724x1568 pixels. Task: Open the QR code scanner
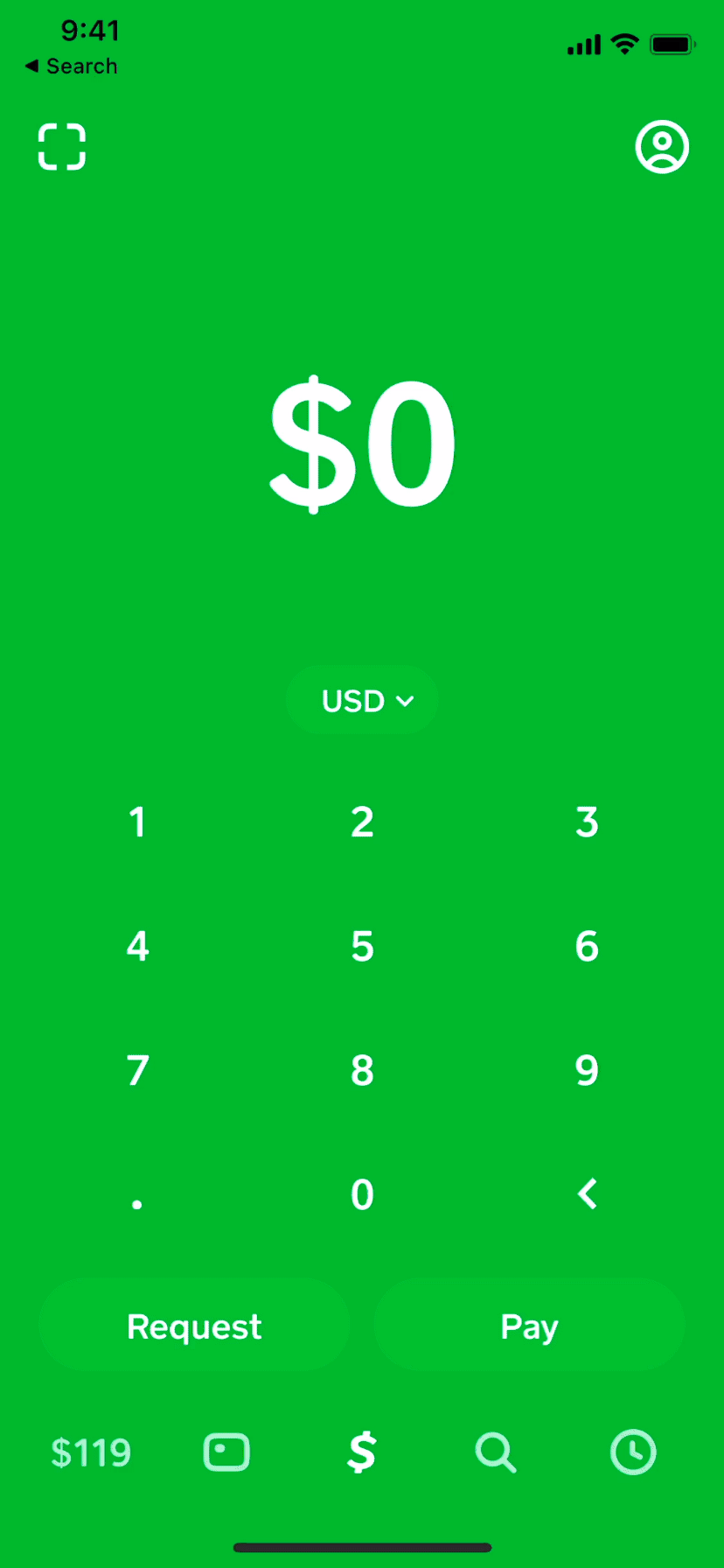coord(61,147)
